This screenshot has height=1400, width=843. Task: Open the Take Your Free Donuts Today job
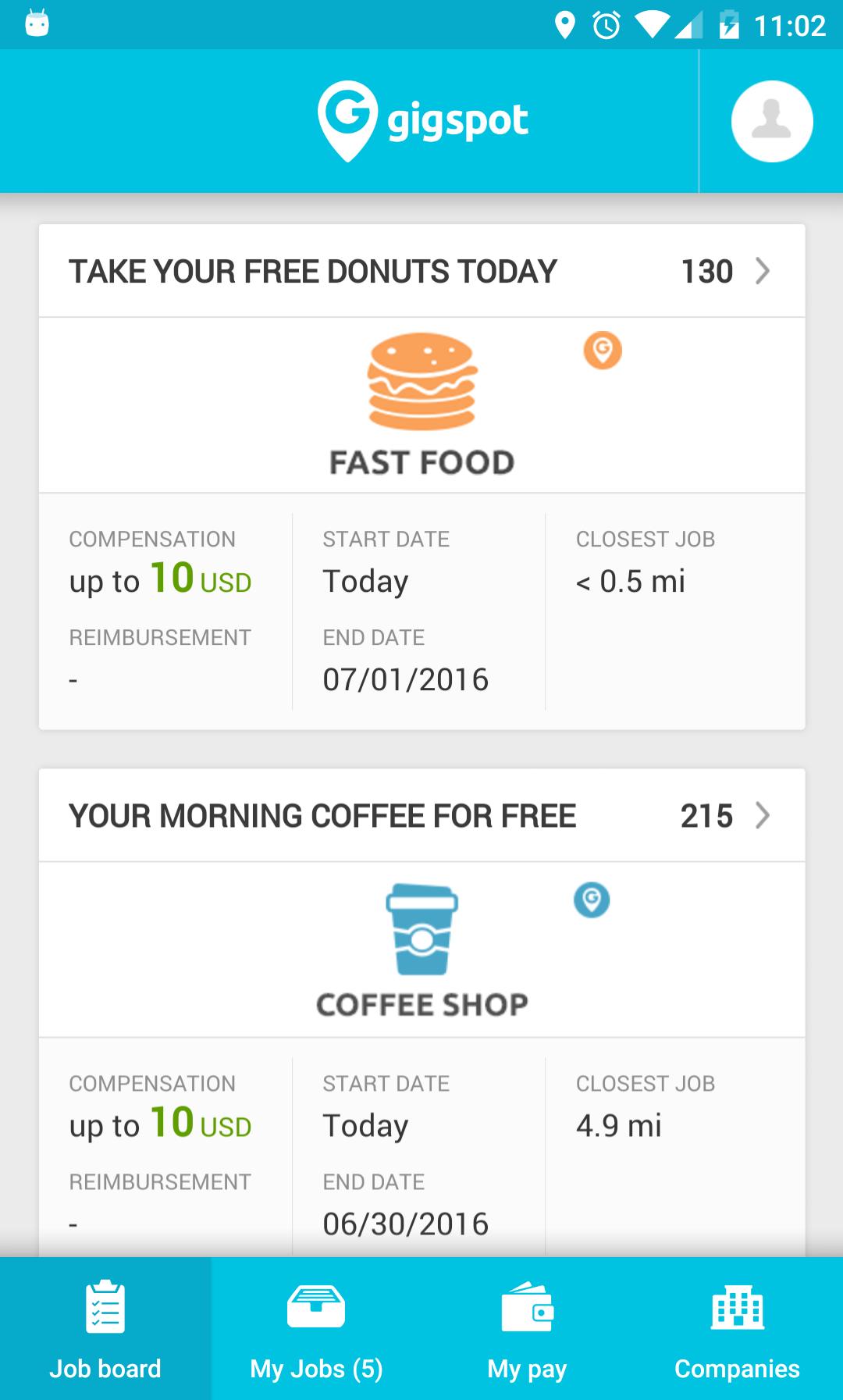pyautogui.click(x=421, y=271)
